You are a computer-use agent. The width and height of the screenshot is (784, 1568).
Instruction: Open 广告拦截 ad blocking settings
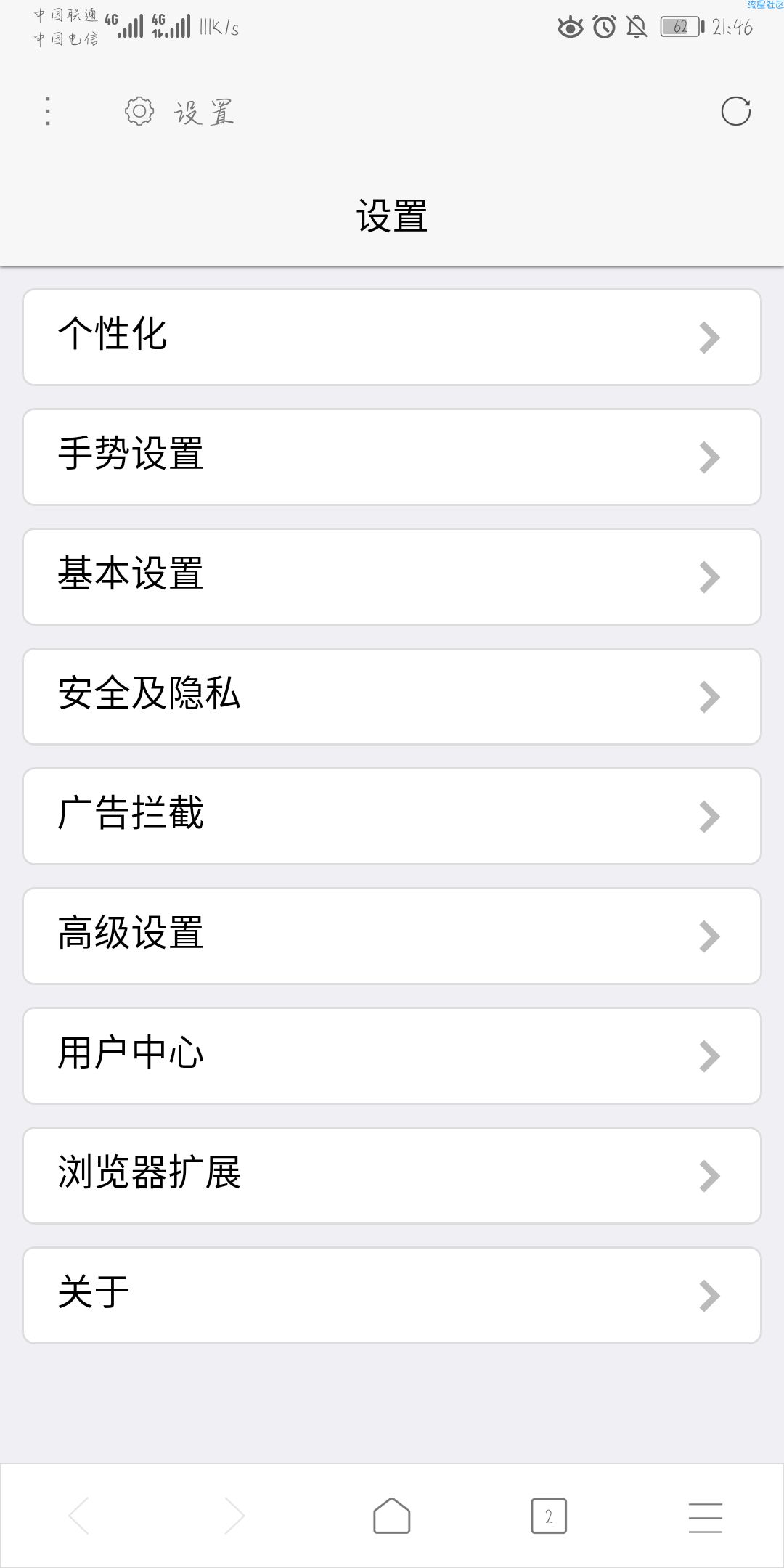pos(392,816)
